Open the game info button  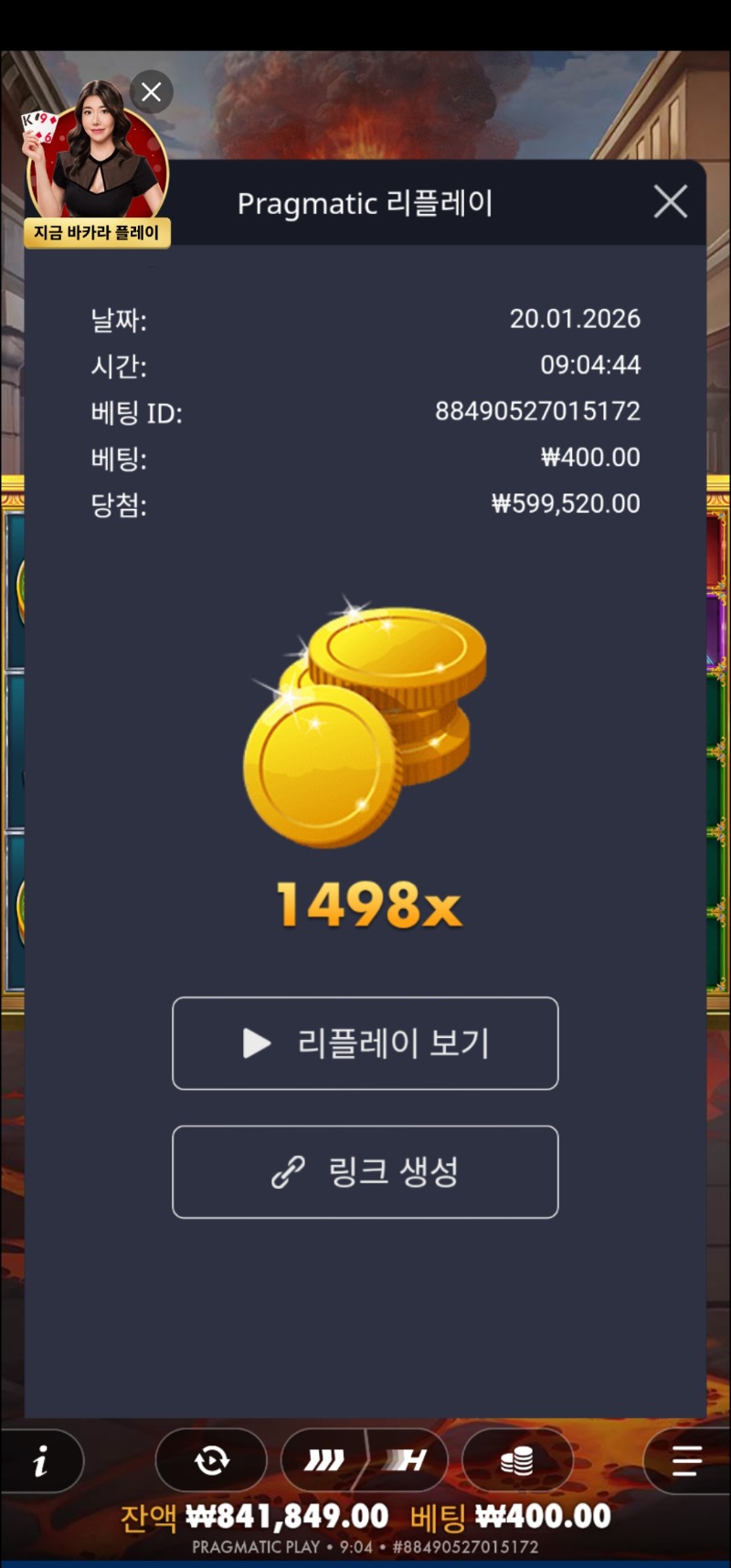(x=41, y=1462)
